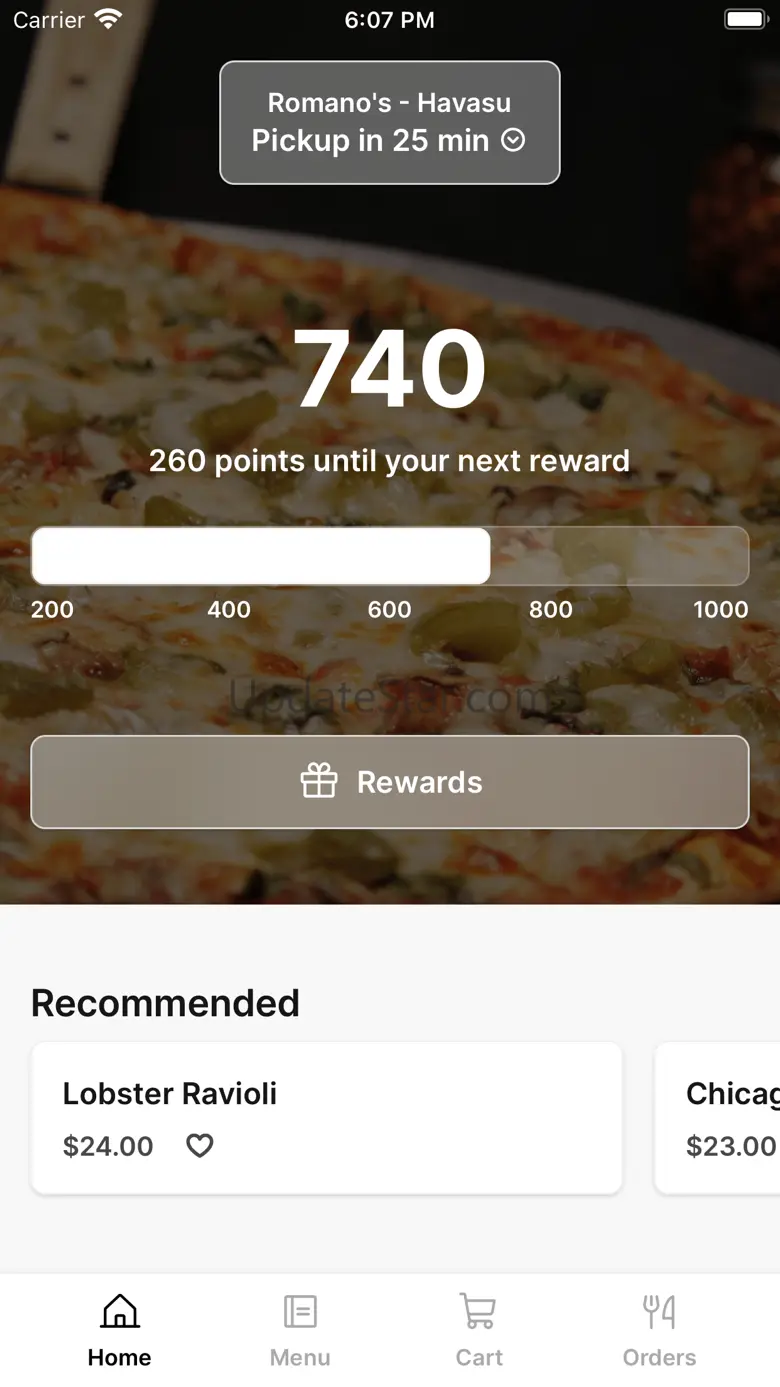This screenshot has height=1387, width=780.
Task: Open the Cart tab
Action: click(479, 1330)
